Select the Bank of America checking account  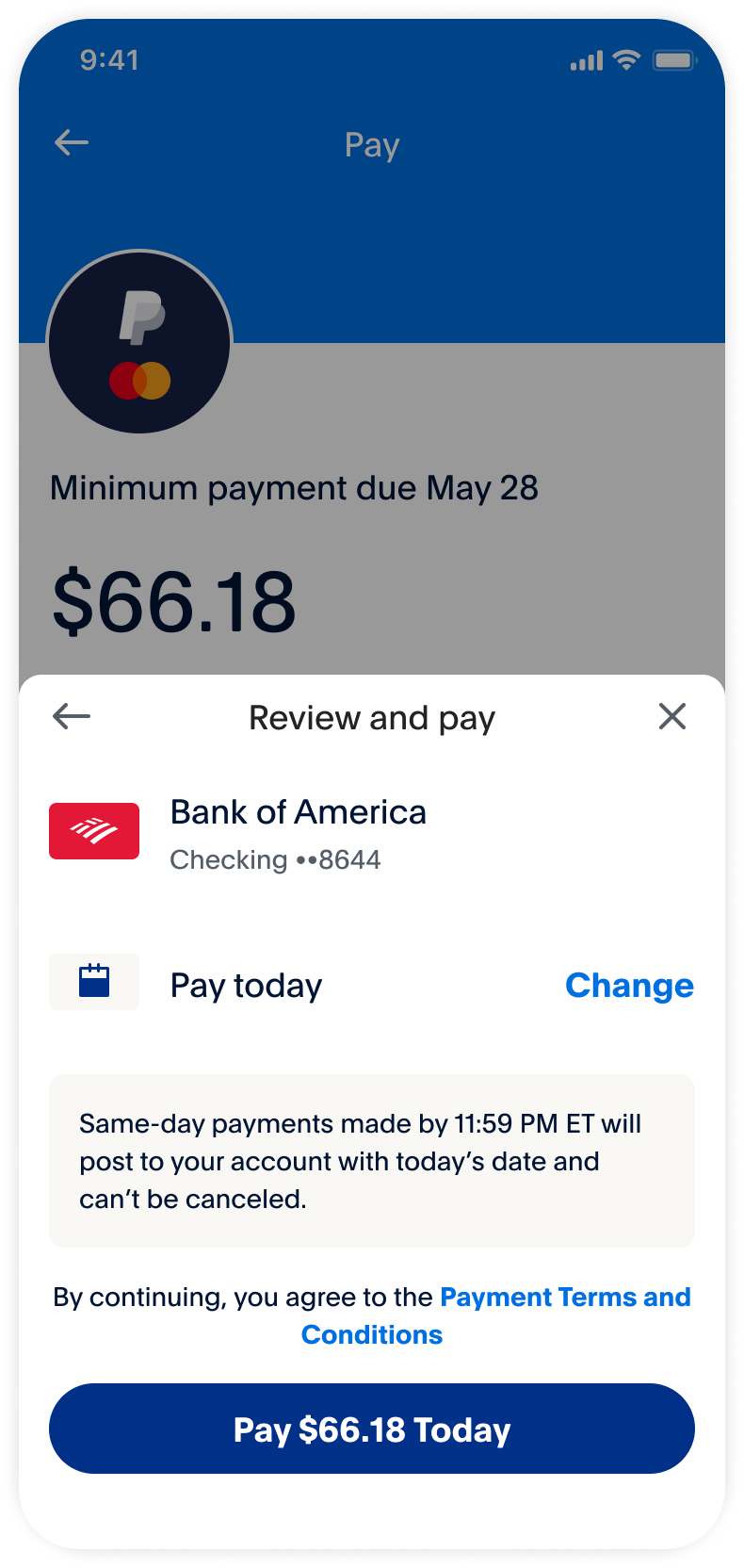372,833
